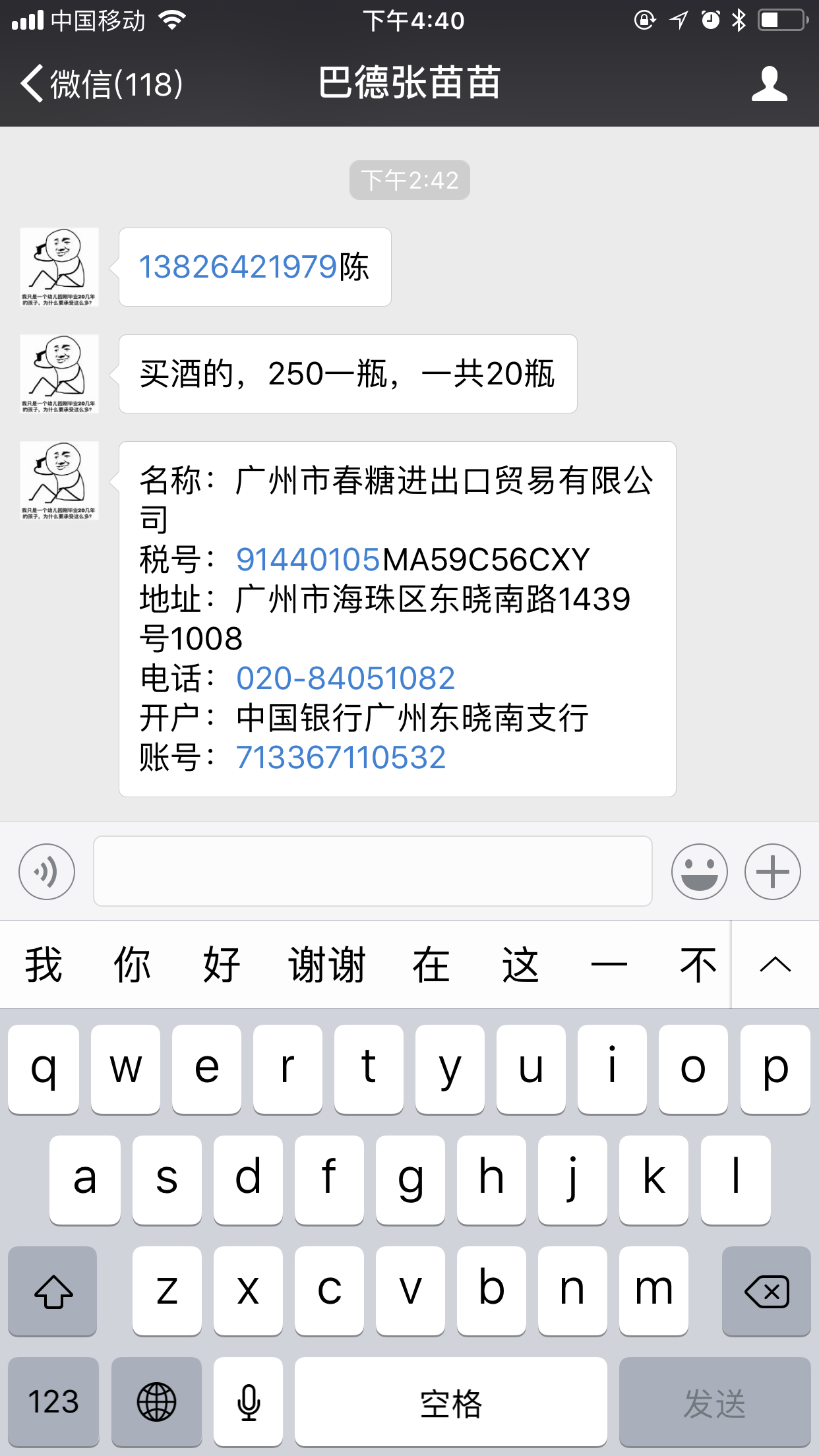Open the plus attachments menu

click(x=772, y=872)
